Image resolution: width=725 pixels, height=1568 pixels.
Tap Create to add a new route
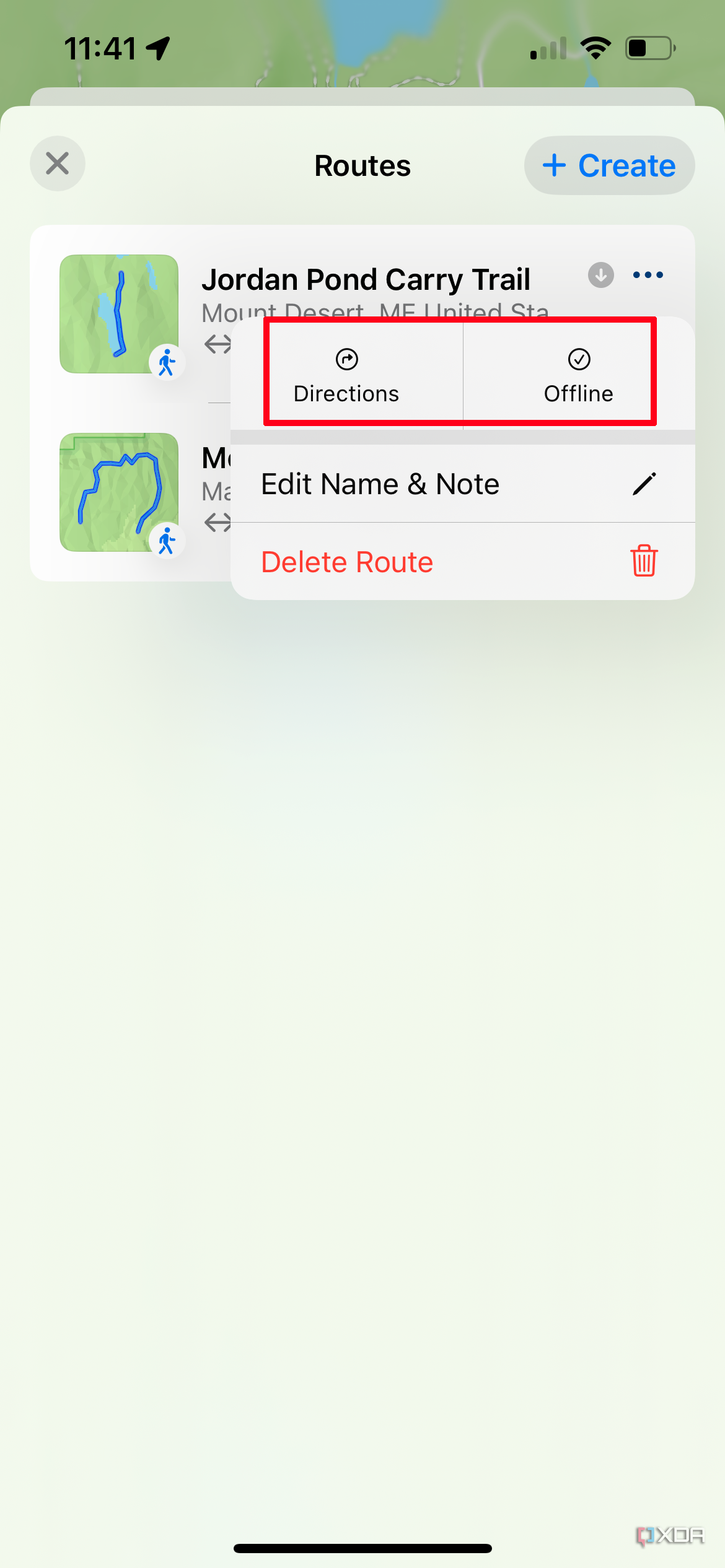(x=609, y=165)
